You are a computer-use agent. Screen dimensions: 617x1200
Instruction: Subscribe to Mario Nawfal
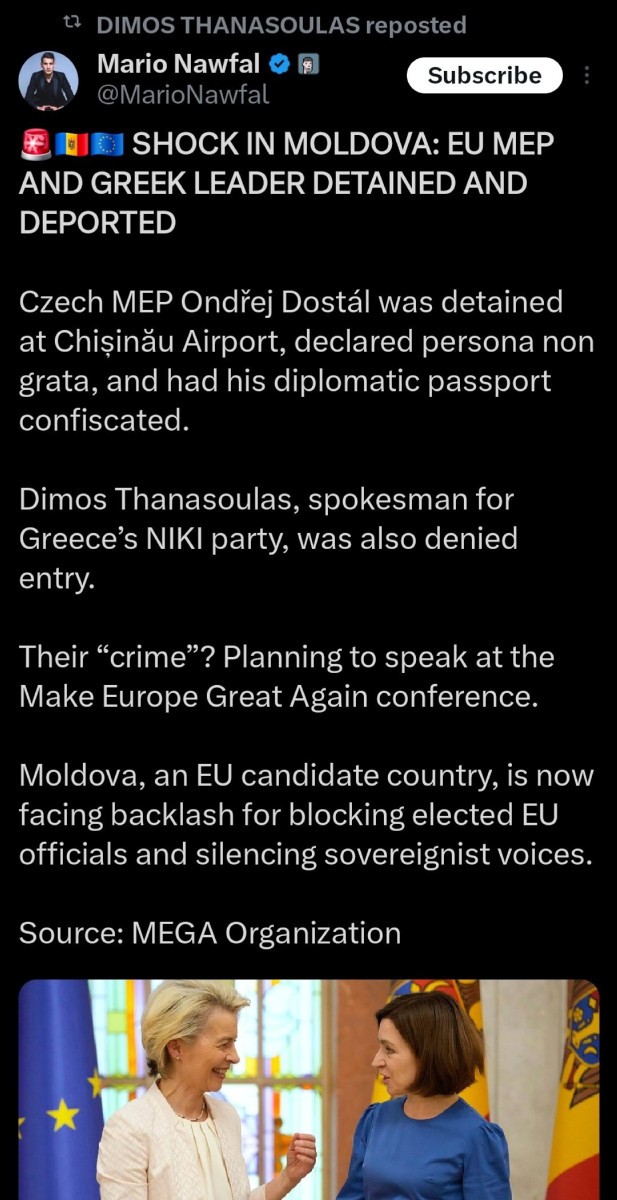(x=484, y=76)
